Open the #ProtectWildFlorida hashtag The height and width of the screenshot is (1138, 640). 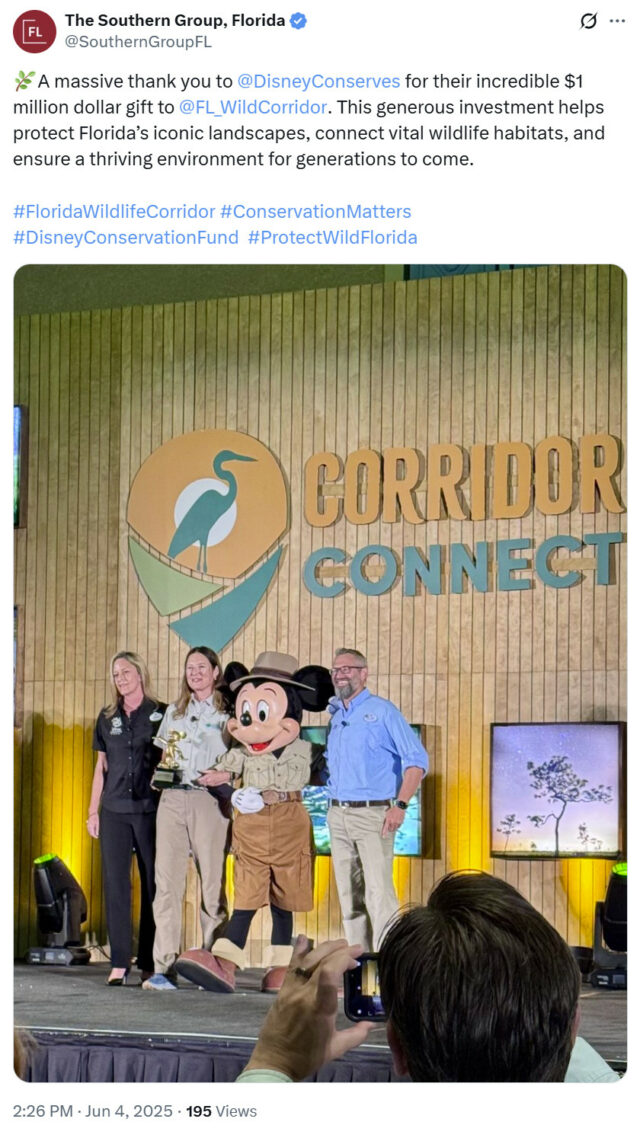(332, 238)
